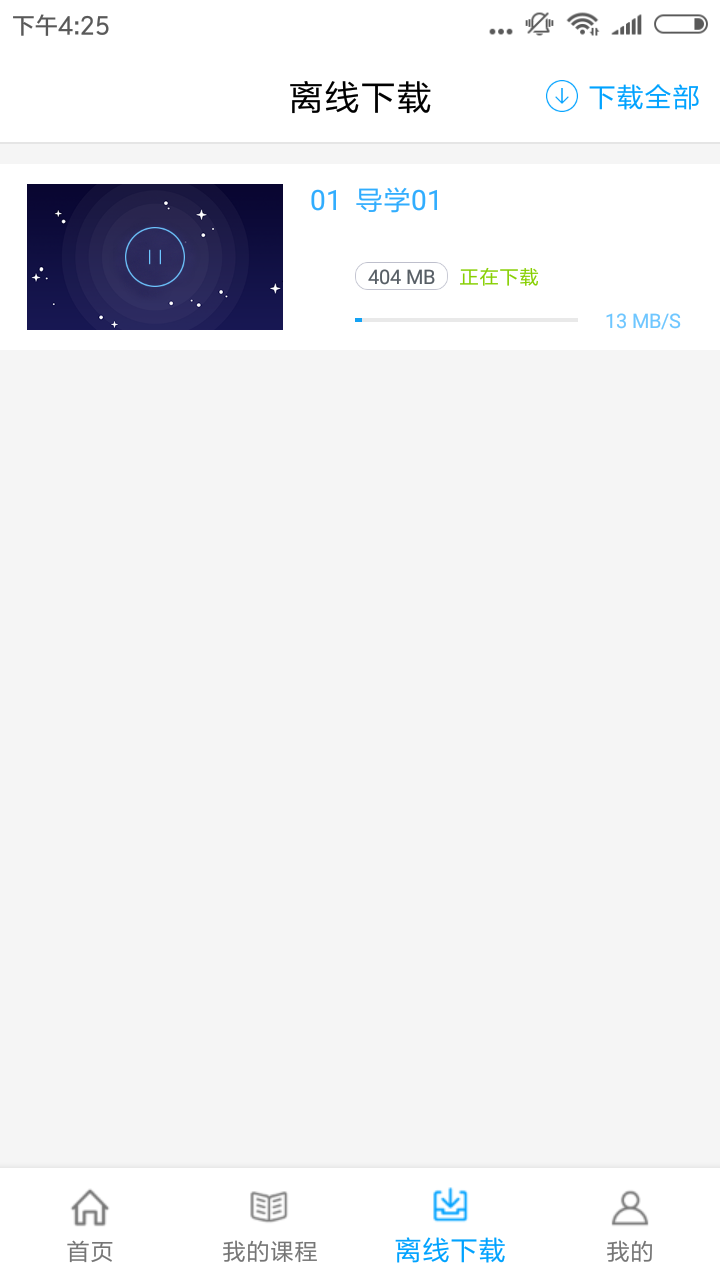Viewport: 720px width, 1280px height.
Task: Pause the 导学01 download
Action: [x=155, y=257]
